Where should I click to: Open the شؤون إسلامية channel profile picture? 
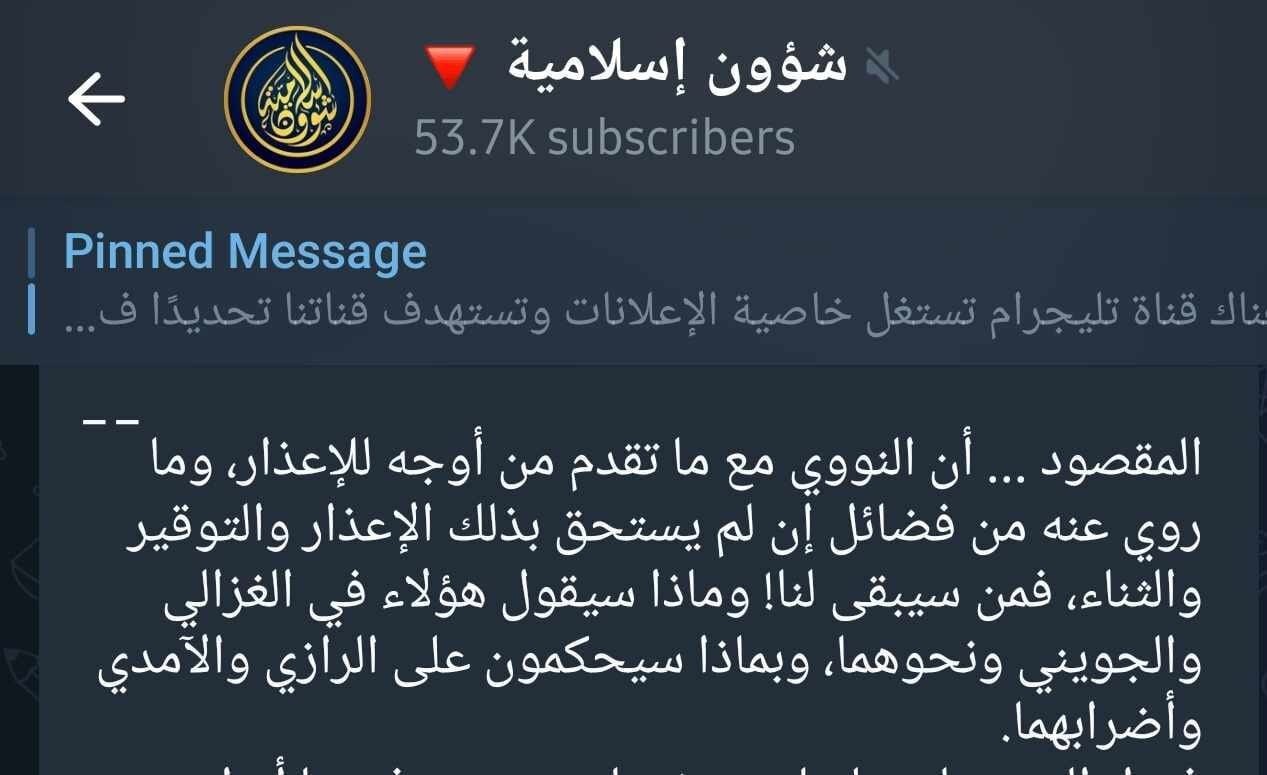[297, 99]
